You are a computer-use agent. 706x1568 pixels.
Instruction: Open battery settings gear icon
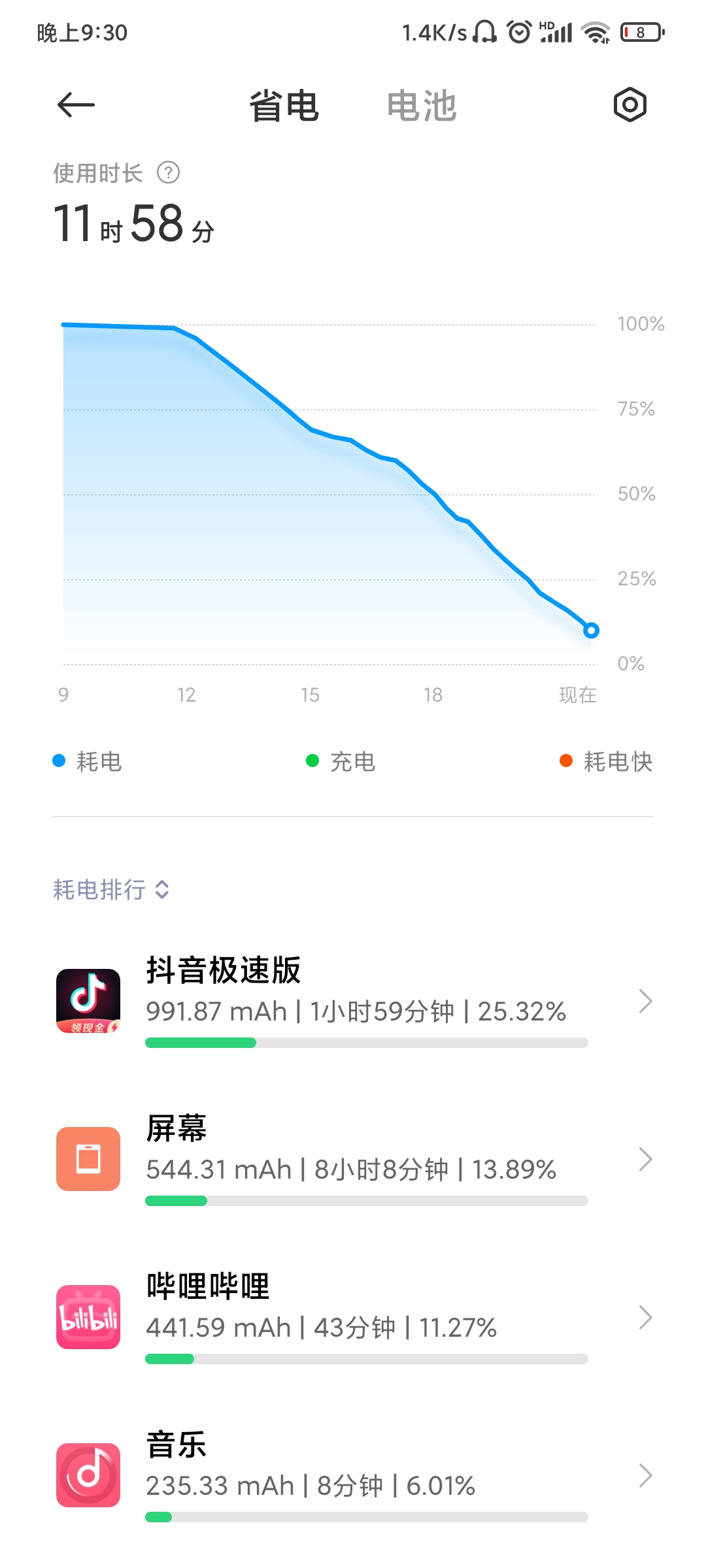point(630,105)
